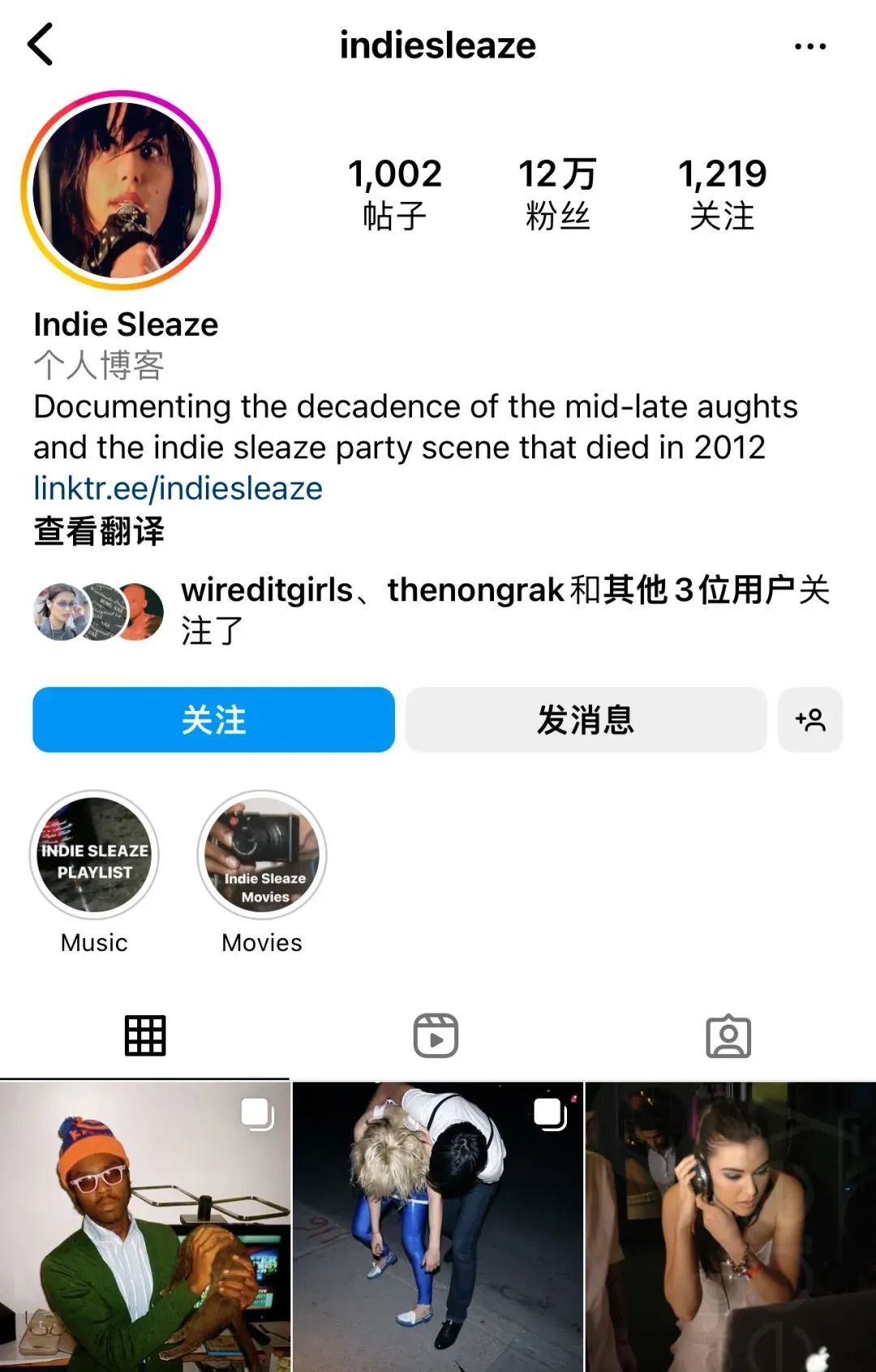Open the posts count (1,002 帖子)
Image resolution: width=876 pixels, height=1372 pixels.
pos(395,193)
